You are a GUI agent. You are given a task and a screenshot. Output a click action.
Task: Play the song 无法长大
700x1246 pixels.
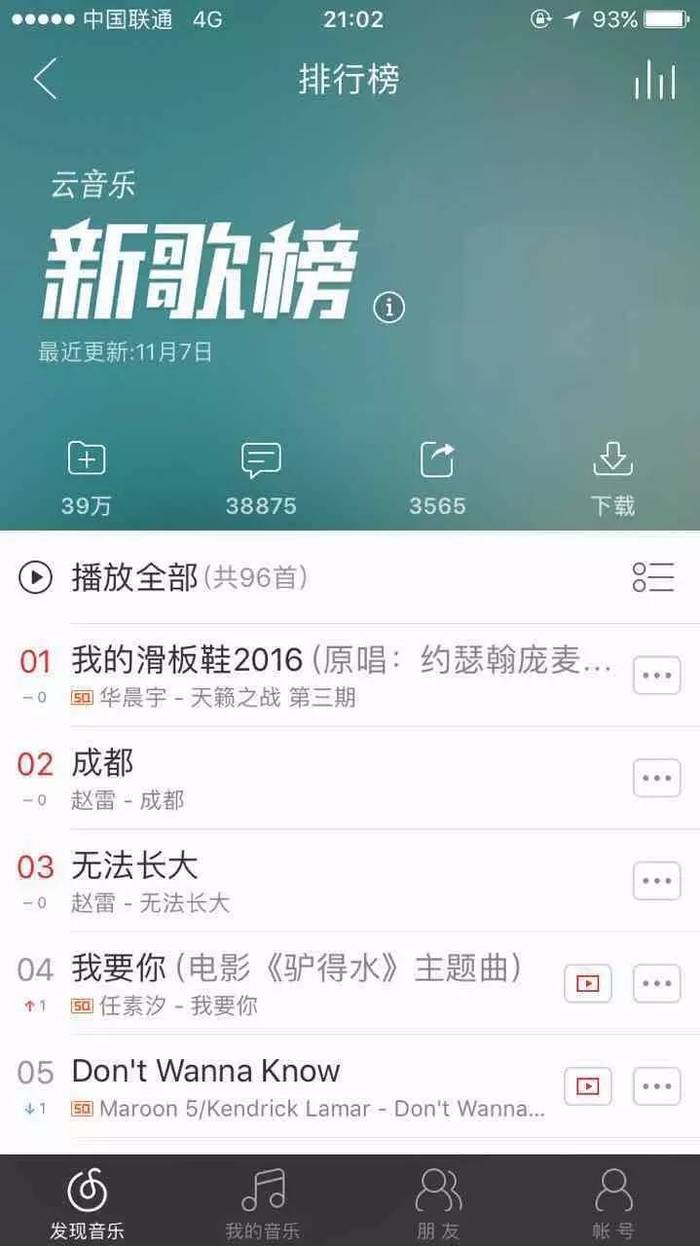pyautogui.click(x=300, y=880)
